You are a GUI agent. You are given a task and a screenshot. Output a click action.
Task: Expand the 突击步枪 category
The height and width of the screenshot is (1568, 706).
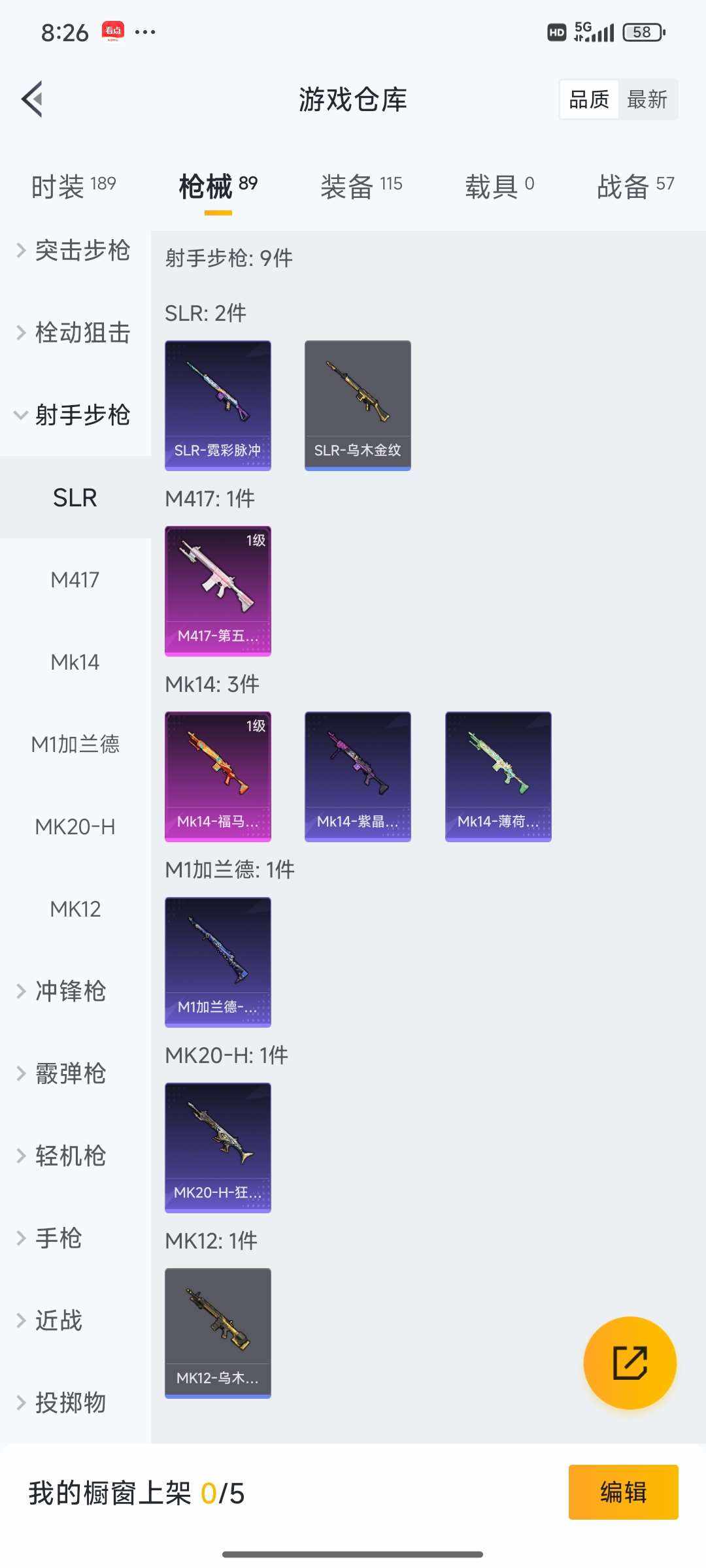(78, 251)
